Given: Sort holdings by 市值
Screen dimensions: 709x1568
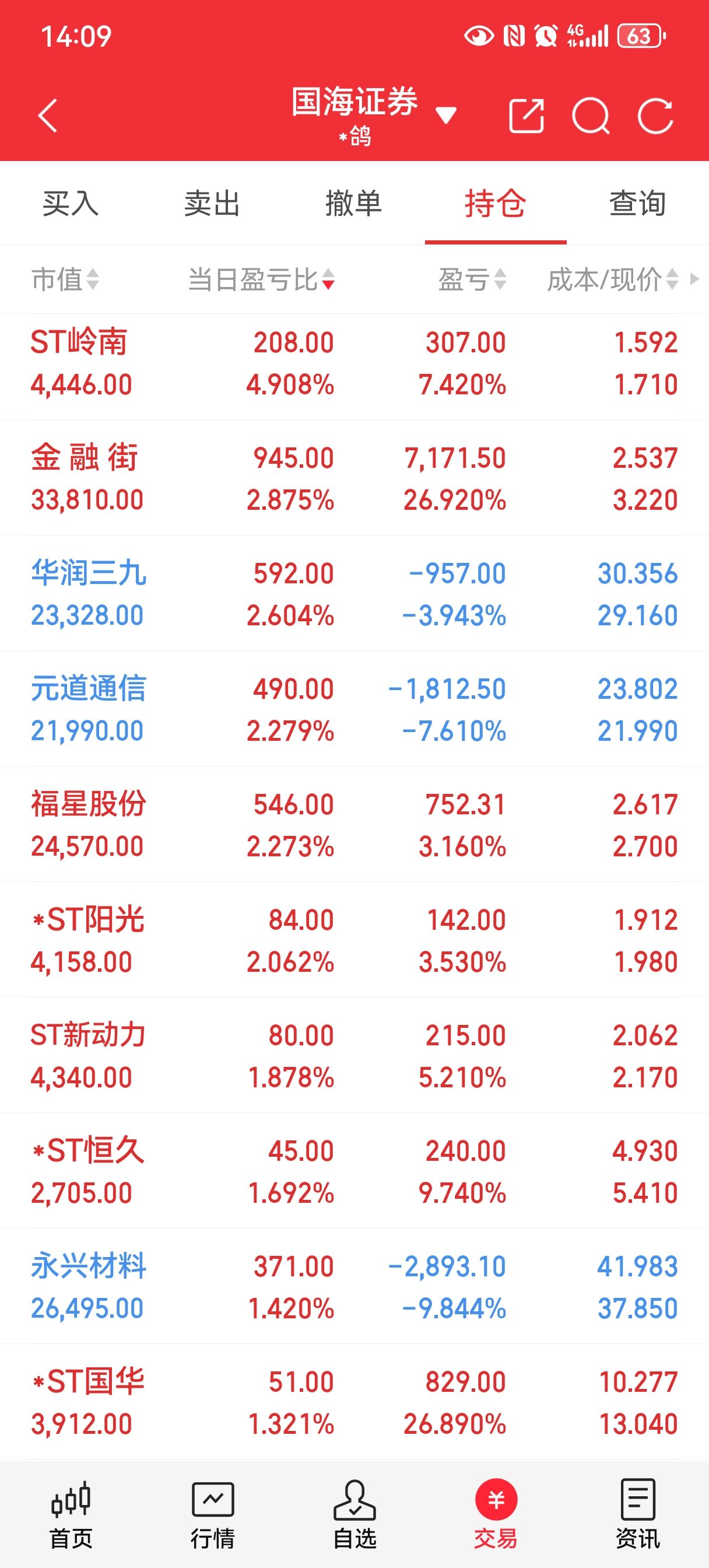Looking at the screenshot, I should pos(65,279).
